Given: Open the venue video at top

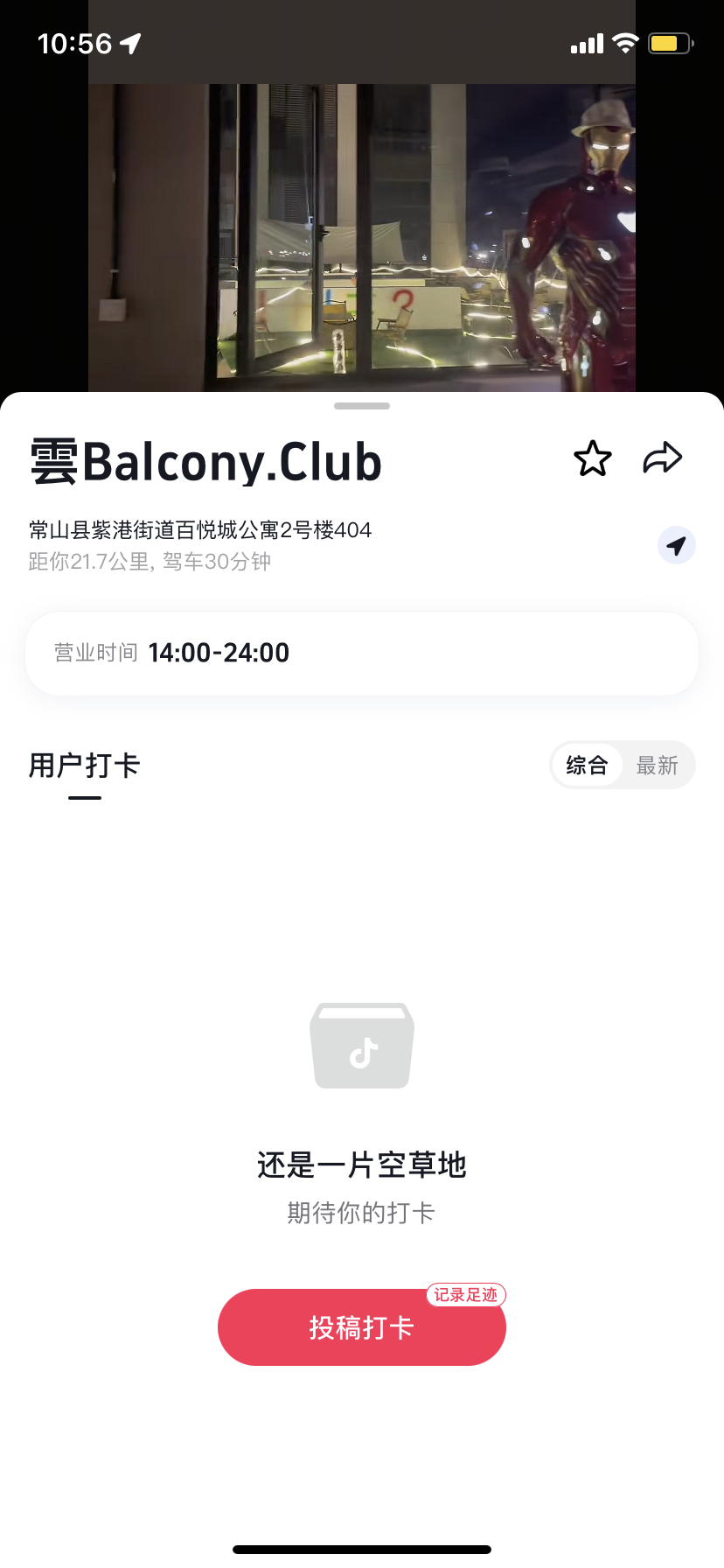Looking at the screenshot, I should (x=361, y=236).
